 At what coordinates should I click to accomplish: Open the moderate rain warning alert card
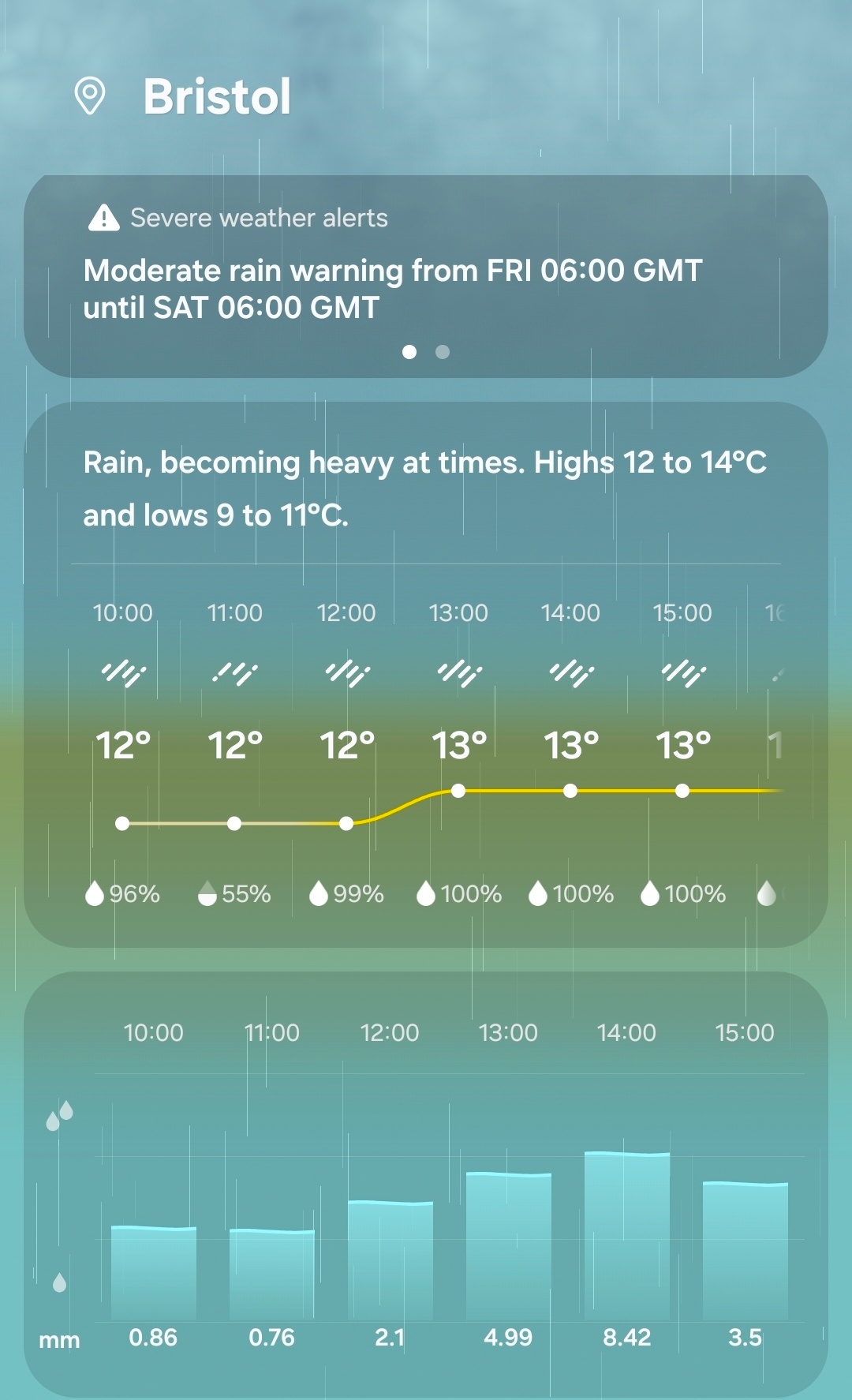pyautogui.click(x=392, y=289)
